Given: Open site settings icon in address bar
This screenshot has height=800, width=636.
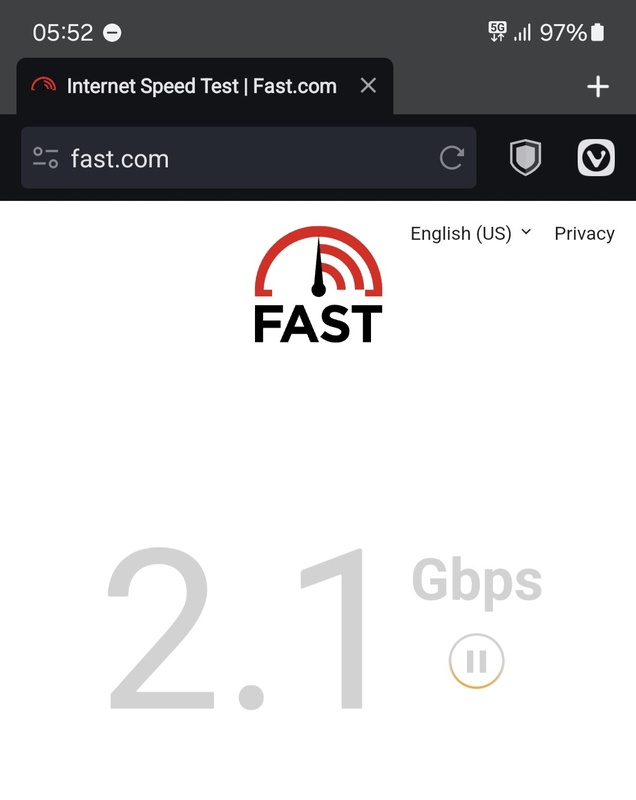Looking at the screenshot, I should click(x=46, y=158).
